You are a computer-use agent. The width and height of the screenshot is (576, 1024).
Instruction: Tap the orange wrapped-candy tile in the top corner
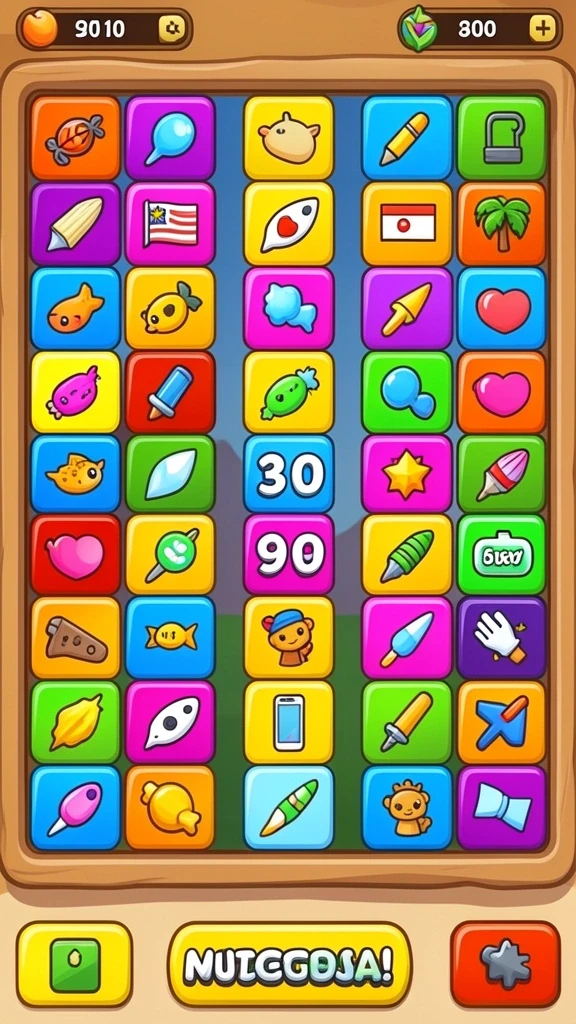(76, 138)
